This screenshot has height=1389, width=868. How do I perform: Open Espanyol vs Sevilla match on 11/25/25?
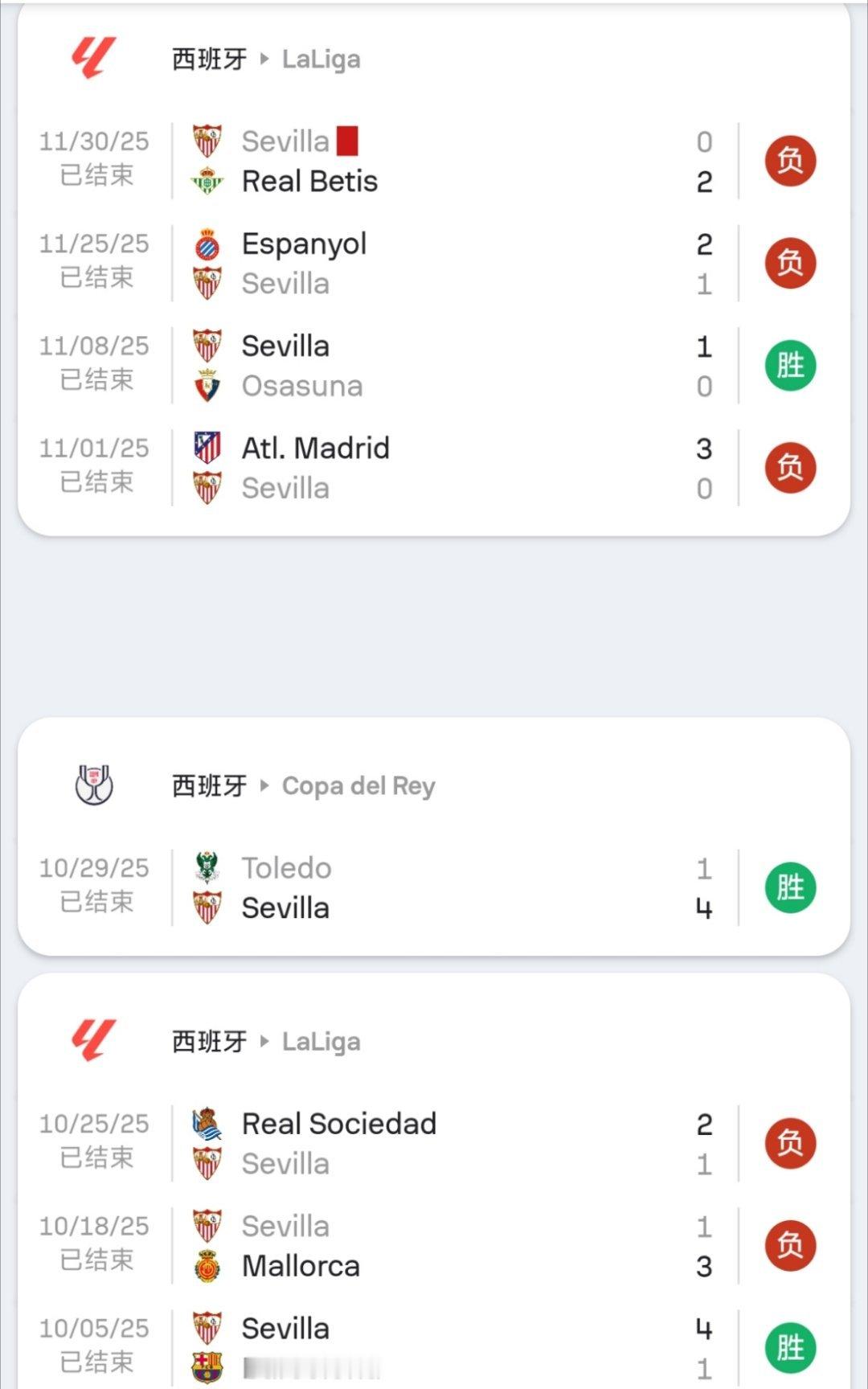(x=434, y=264)
